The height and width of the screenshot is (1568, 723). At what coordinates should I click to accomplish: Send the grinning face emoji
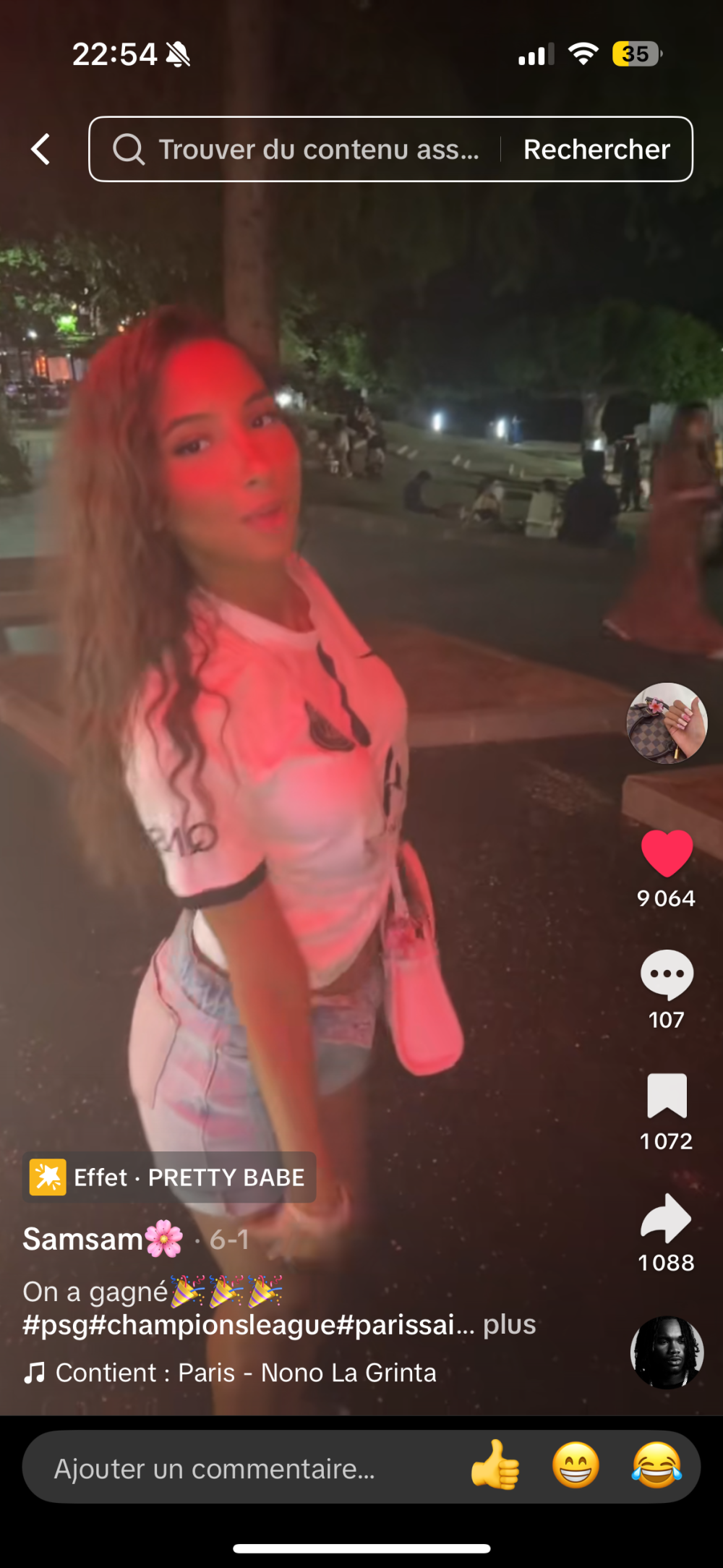(x=576, y=1466)
